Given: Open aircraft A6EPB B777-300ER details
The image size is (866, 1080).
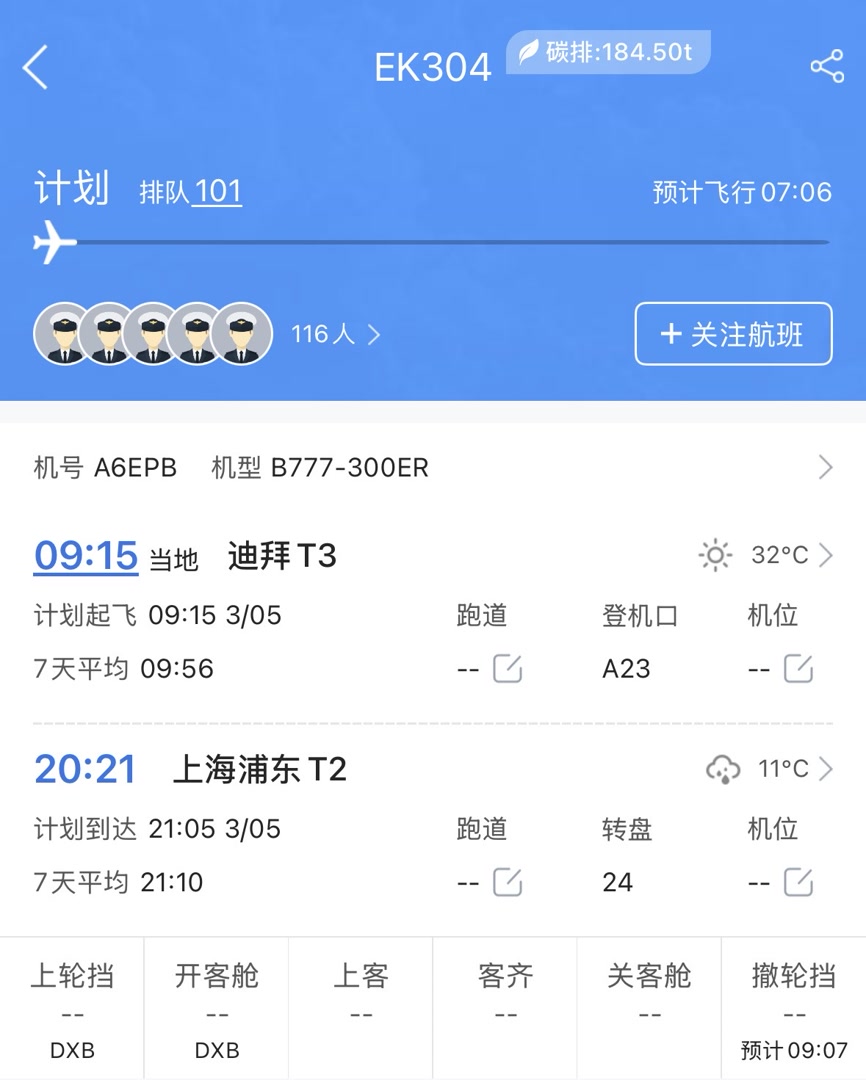Looking at the screenshot, I should pyautogui.click(x=432, y=467).
